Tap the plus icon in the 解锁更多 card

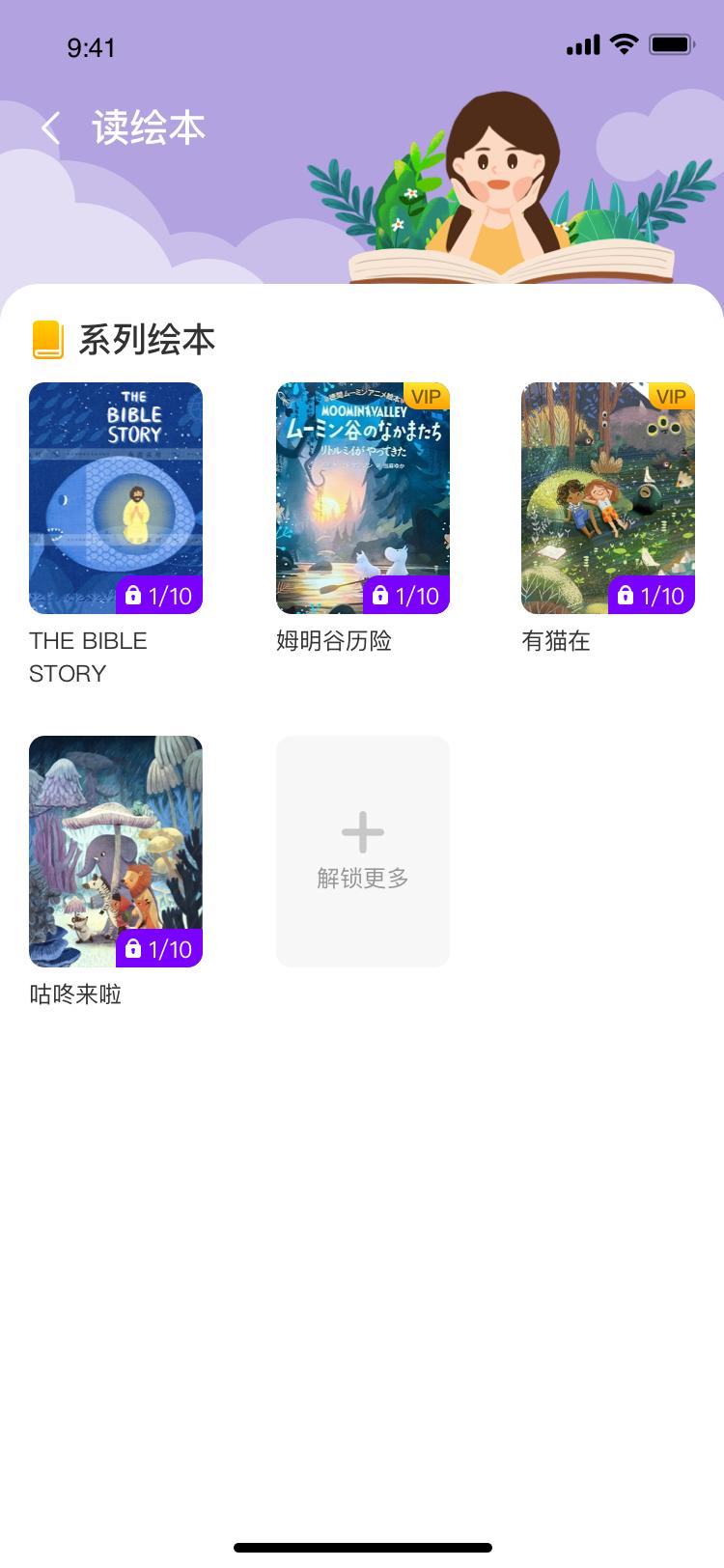click(362, 832)
